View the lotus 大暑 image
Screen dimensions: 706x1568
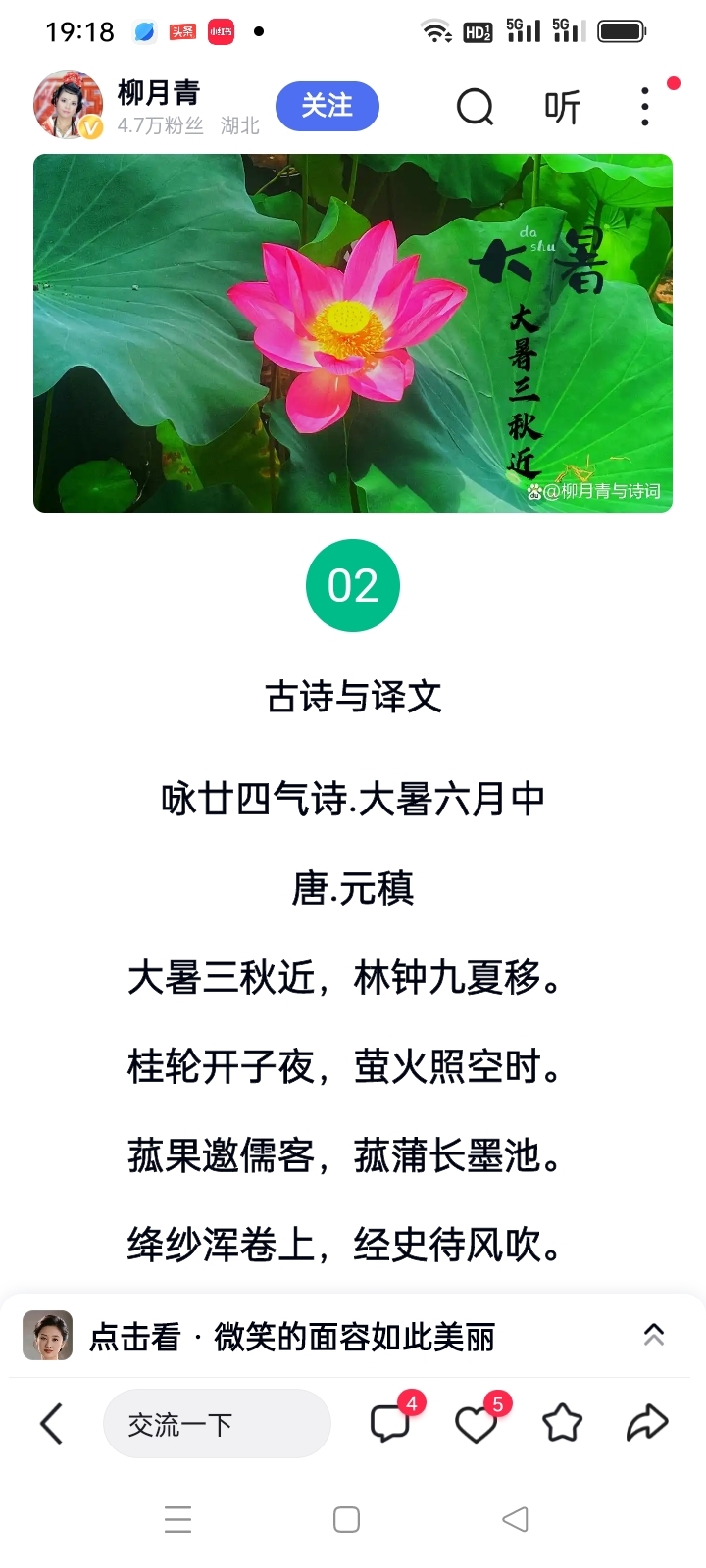tap(353, 333)
